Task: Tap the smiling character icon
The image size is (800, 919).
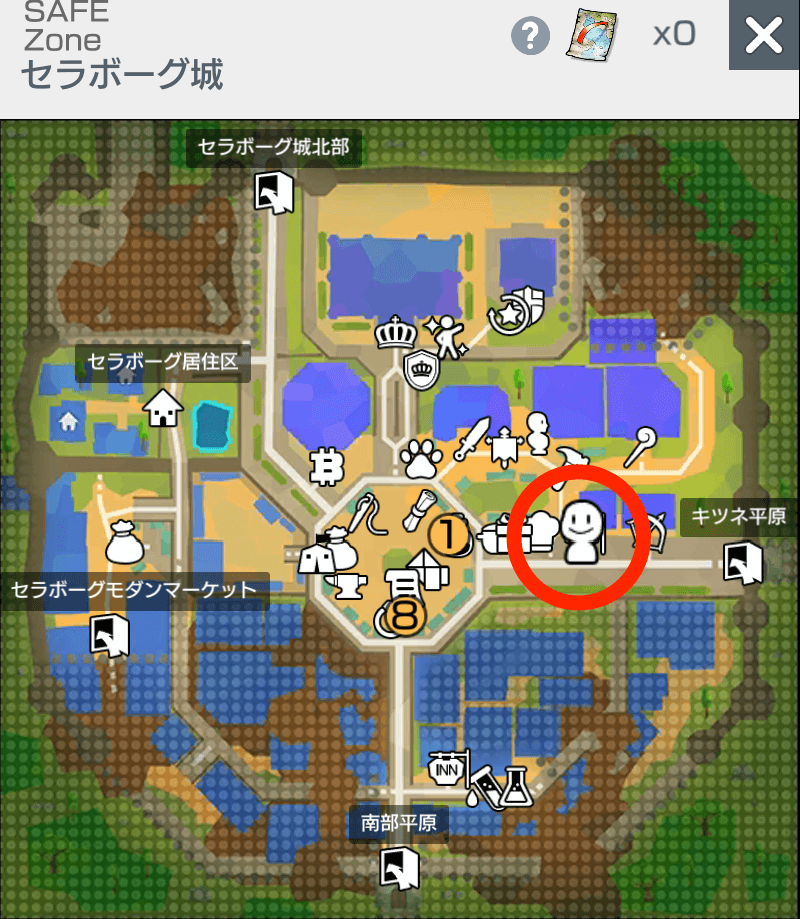Action: pos(578,532)
